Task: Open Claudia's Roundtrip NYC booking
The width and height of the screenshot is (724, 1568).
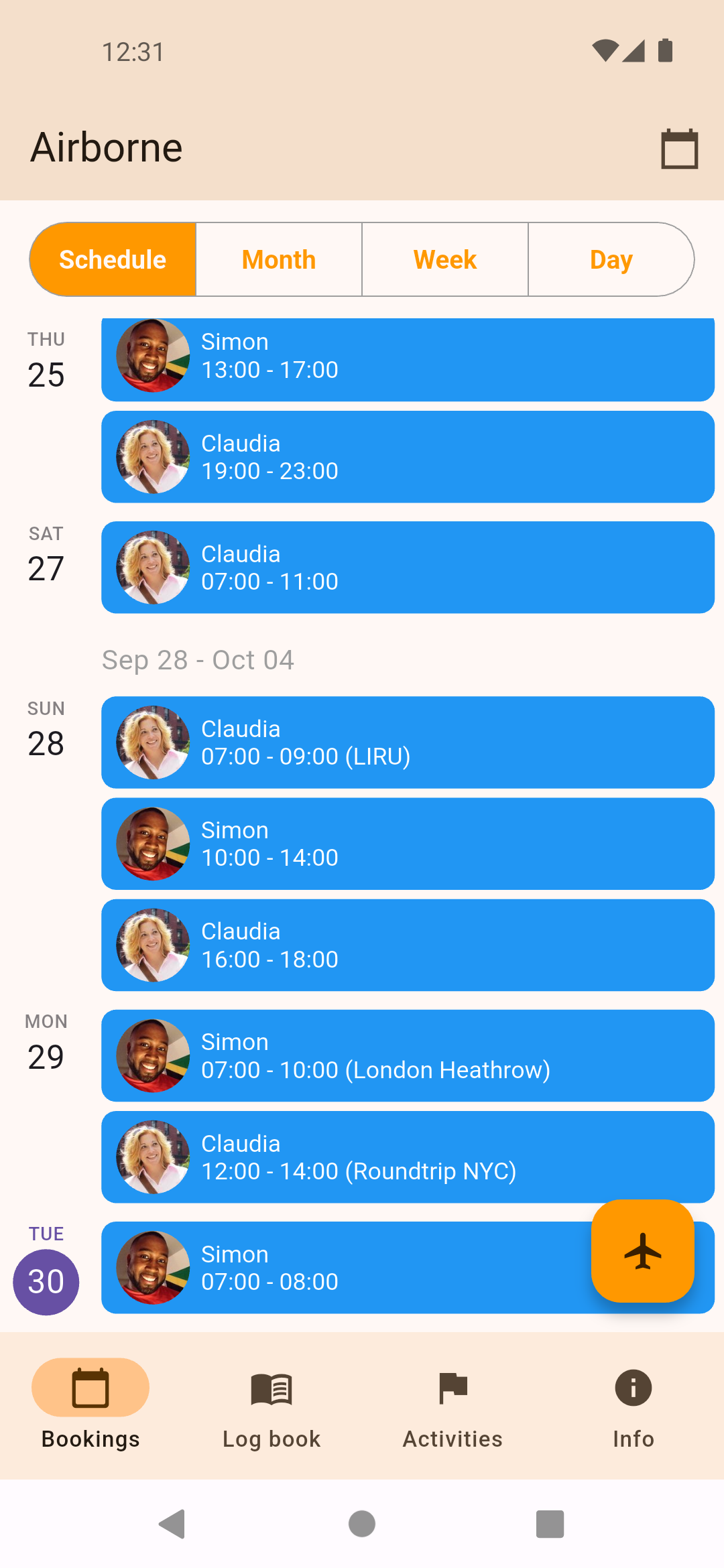Action: click(x=408, y=1157)
